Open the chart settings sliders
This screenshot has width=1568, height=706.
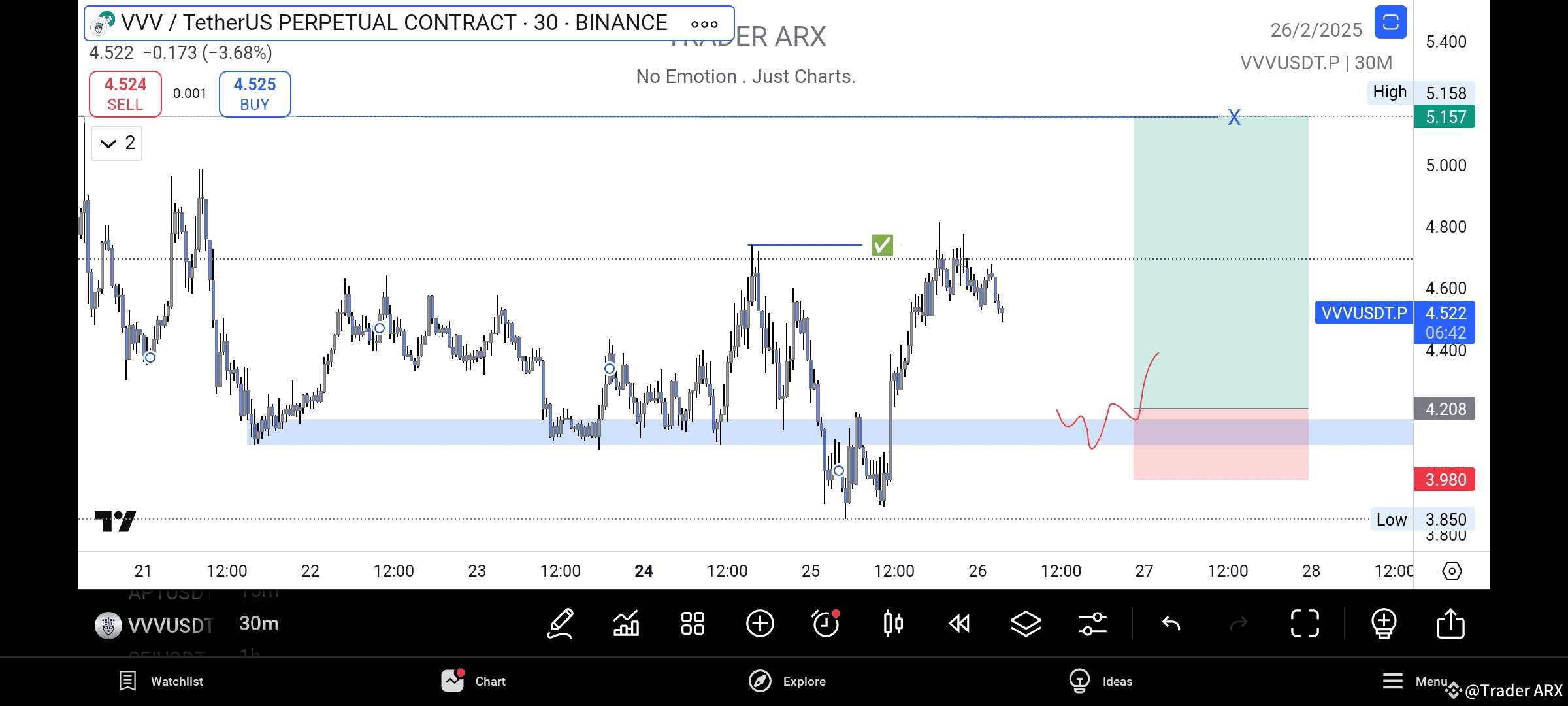pos(1092,624)
